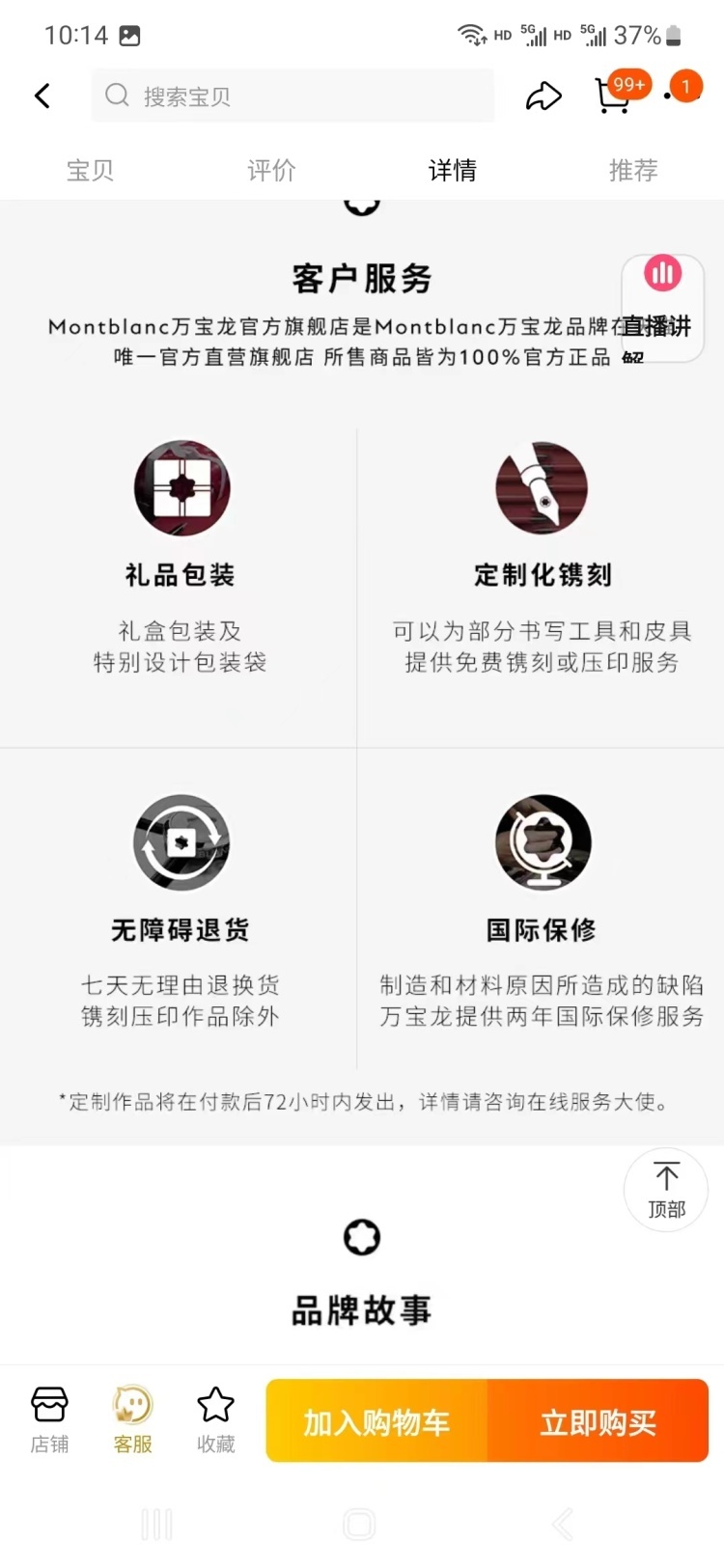Switch to the 评价 reviews tab
Viewport: 724px width, 1568px height.
pyautogui.click(x=271, y=170)
